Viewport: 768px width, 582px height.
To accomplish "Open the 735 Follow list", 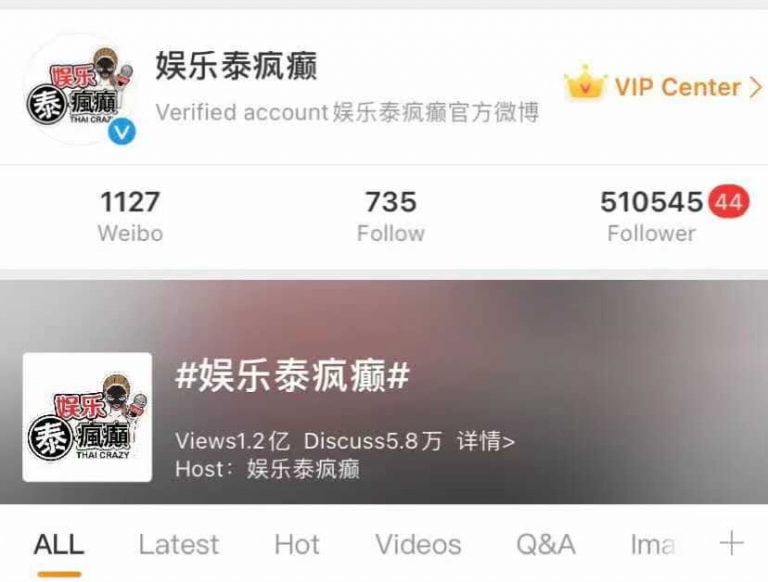I will pos(390,216).
